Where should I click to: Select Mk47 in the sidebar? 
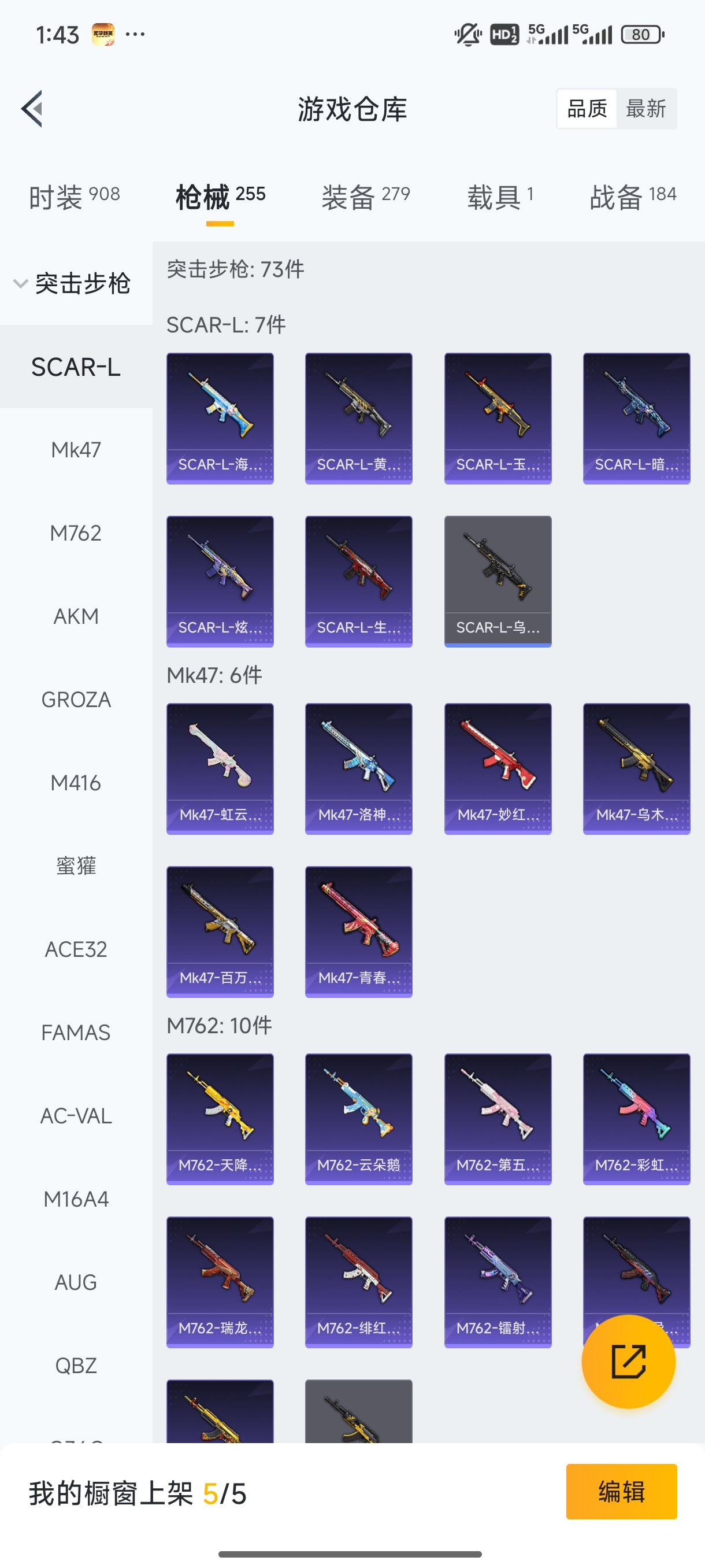click(76, 450)
